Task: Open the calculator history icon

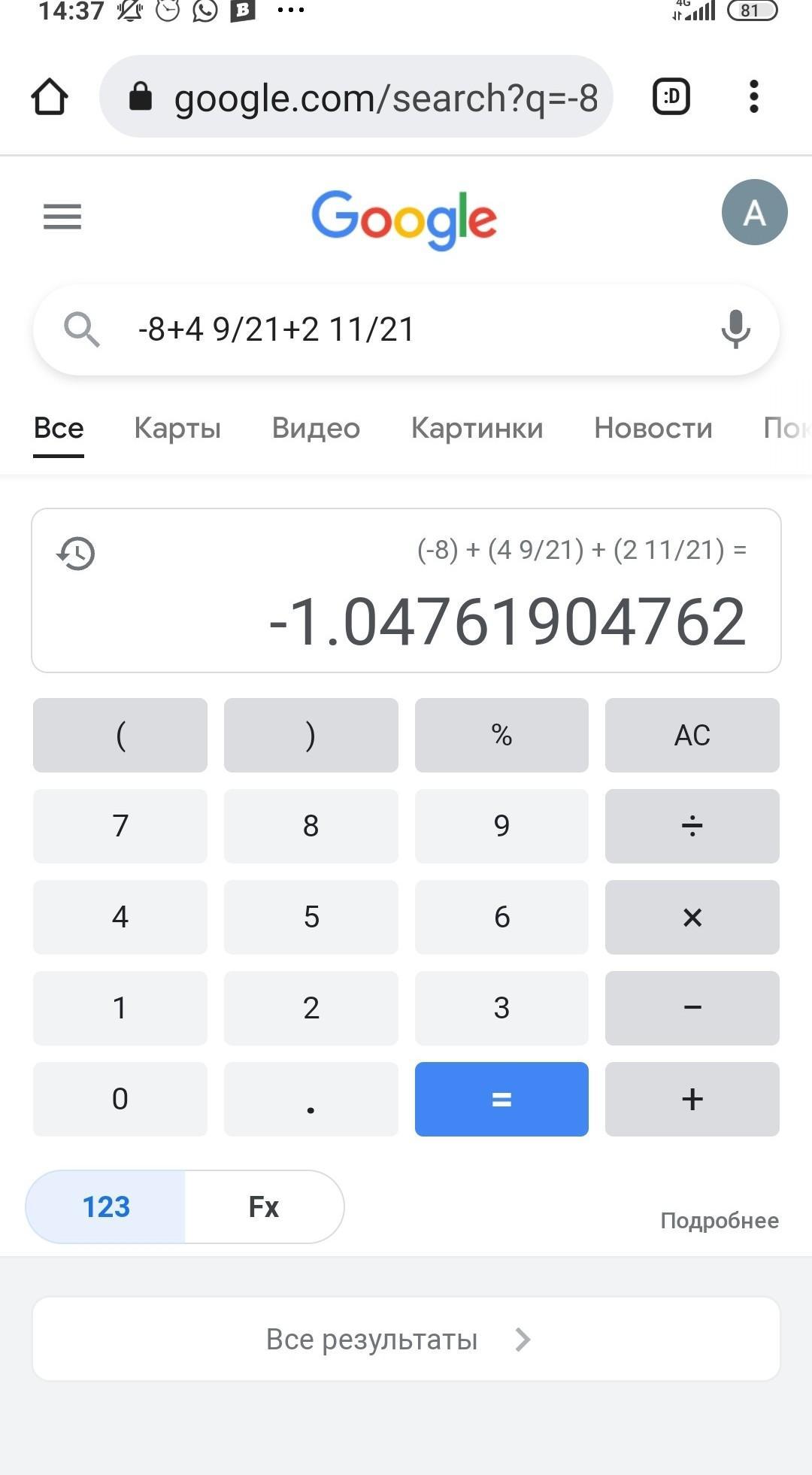Action: tap(76, 554)
